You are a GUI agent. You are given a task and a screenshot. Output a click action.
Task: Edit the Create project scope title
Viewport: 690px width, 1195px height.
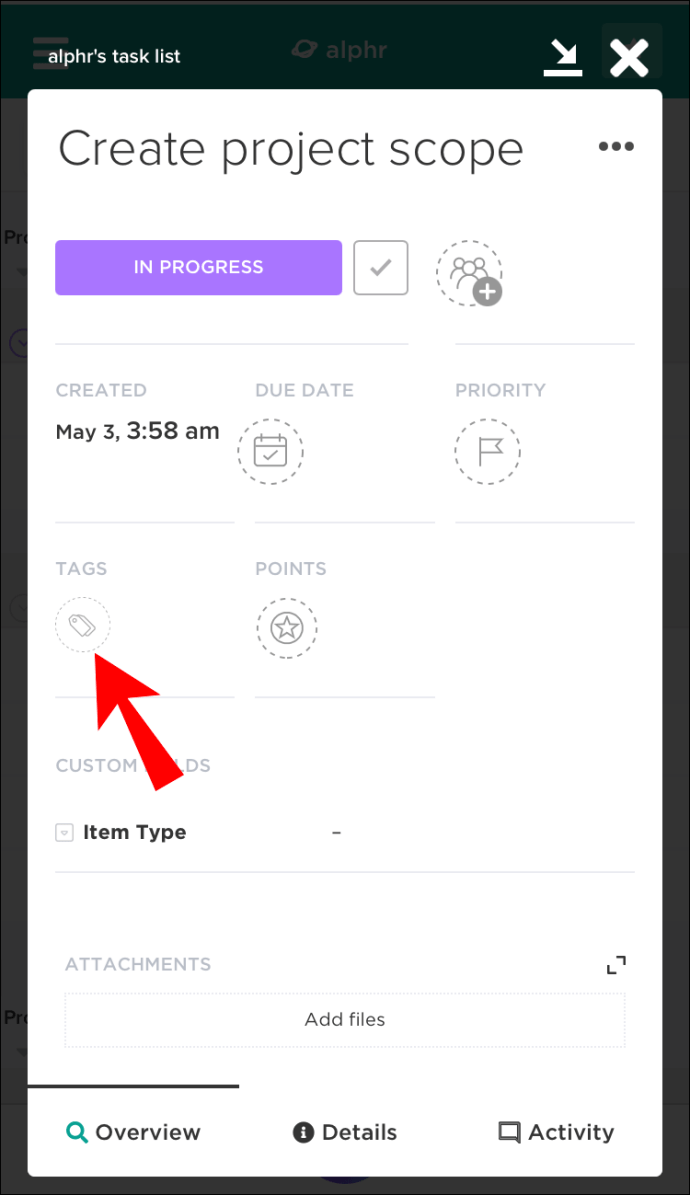(x=290, y=149)
